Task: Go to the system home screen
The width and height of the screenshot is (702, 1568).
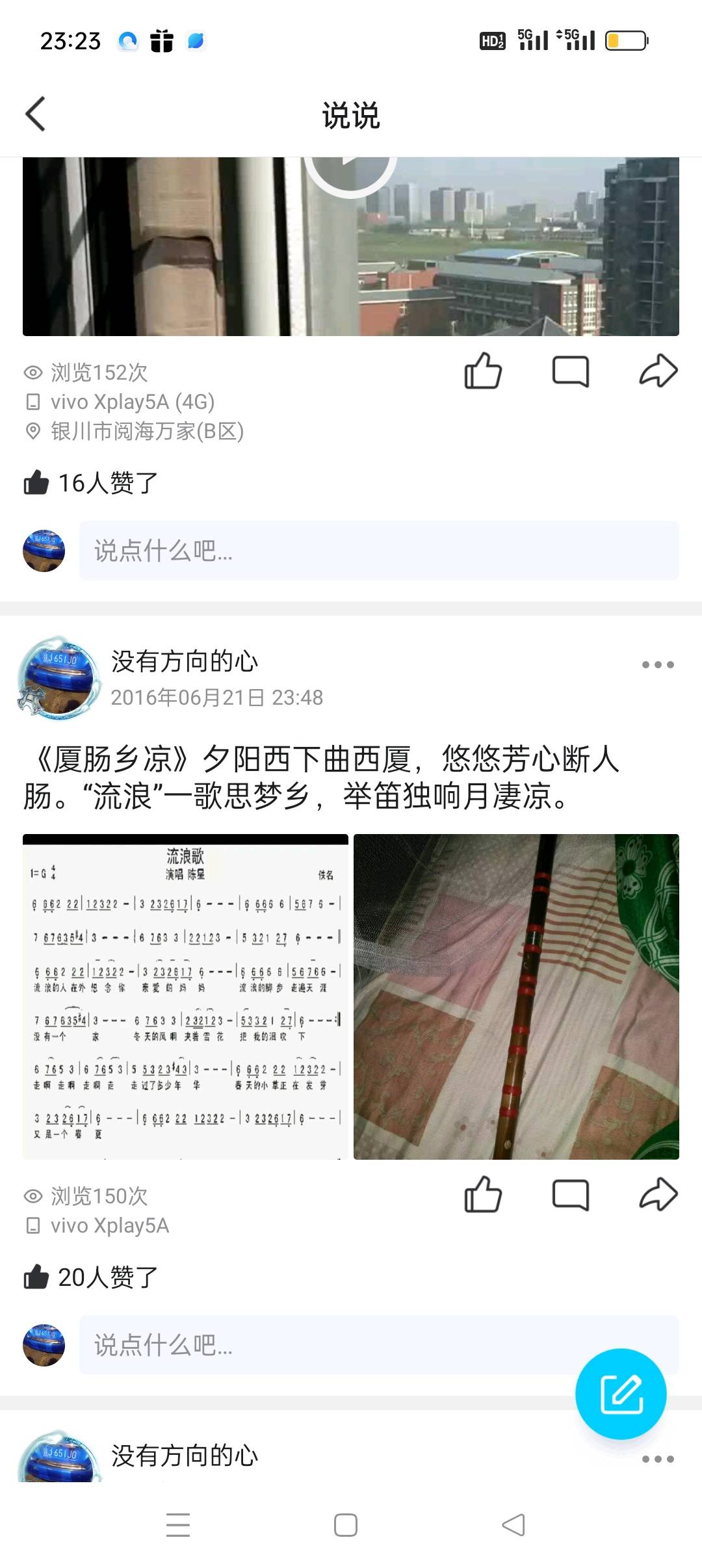Action: point(345,1525)
